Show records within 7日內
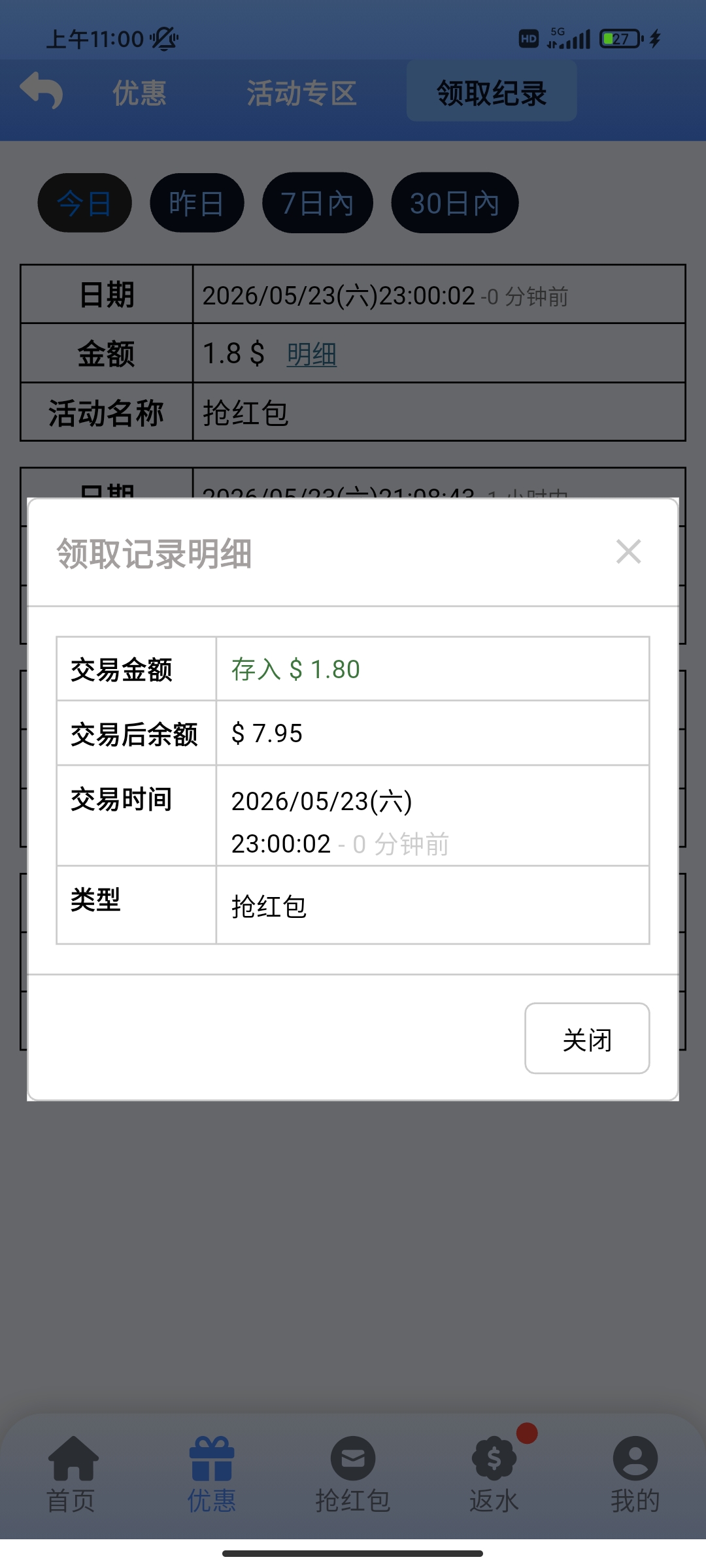The width and height of the screenshot is (706, 1568). 318,203
